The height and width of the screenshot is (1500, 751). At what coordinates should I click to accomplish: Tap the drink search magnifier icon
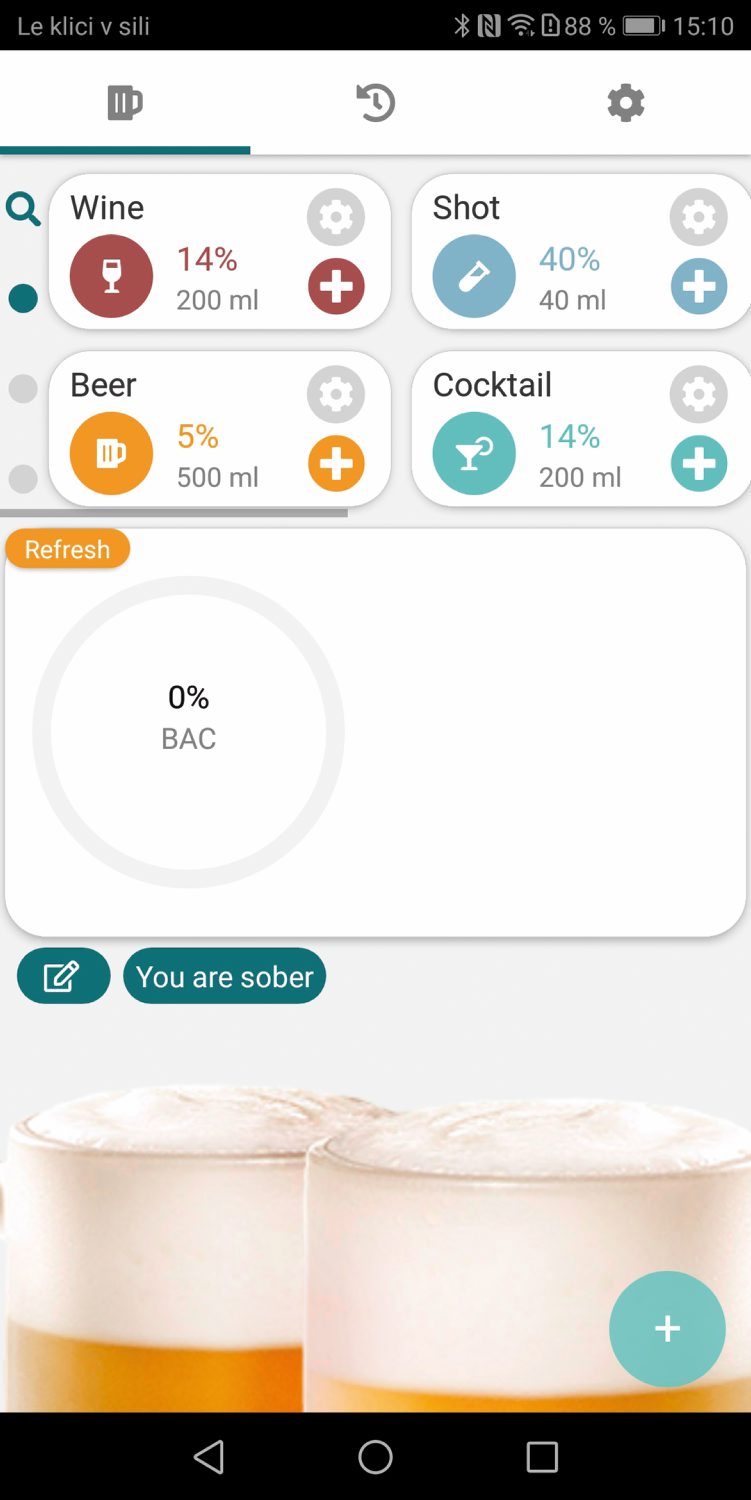[23, 210]
